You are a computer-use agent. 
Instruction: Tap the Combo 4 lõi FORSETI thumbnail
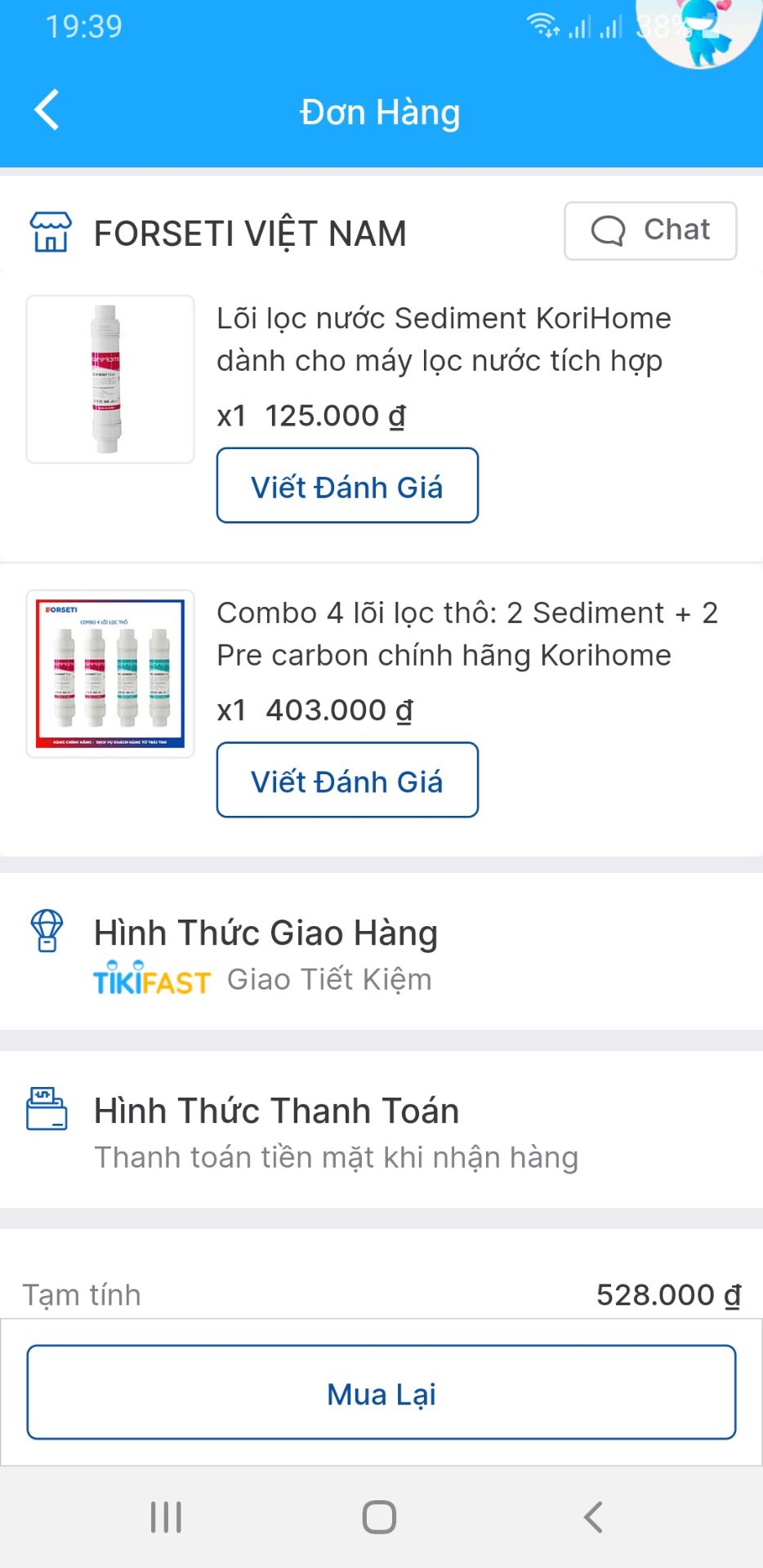point(109,672)
